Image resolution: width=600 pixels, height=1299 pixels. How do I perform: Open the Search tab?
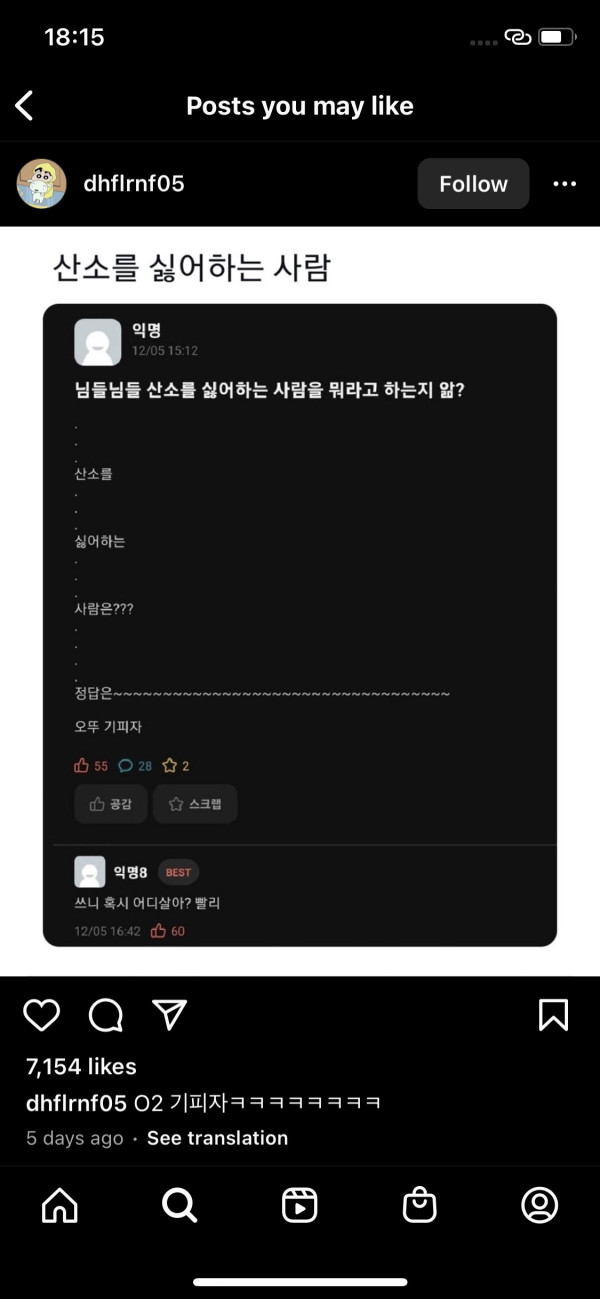pos(180,1206)
